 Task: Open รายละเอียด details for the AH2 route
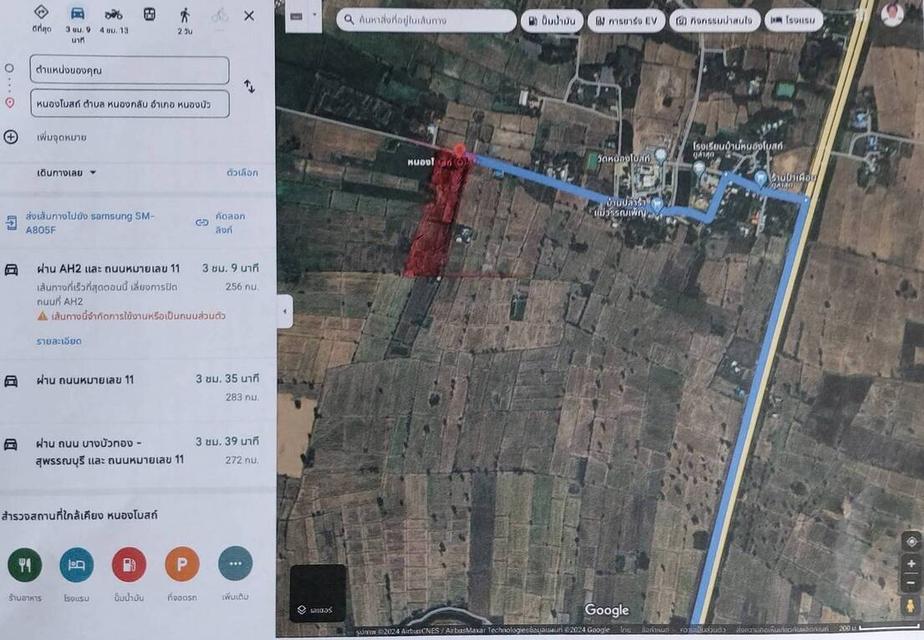[59, 341]
